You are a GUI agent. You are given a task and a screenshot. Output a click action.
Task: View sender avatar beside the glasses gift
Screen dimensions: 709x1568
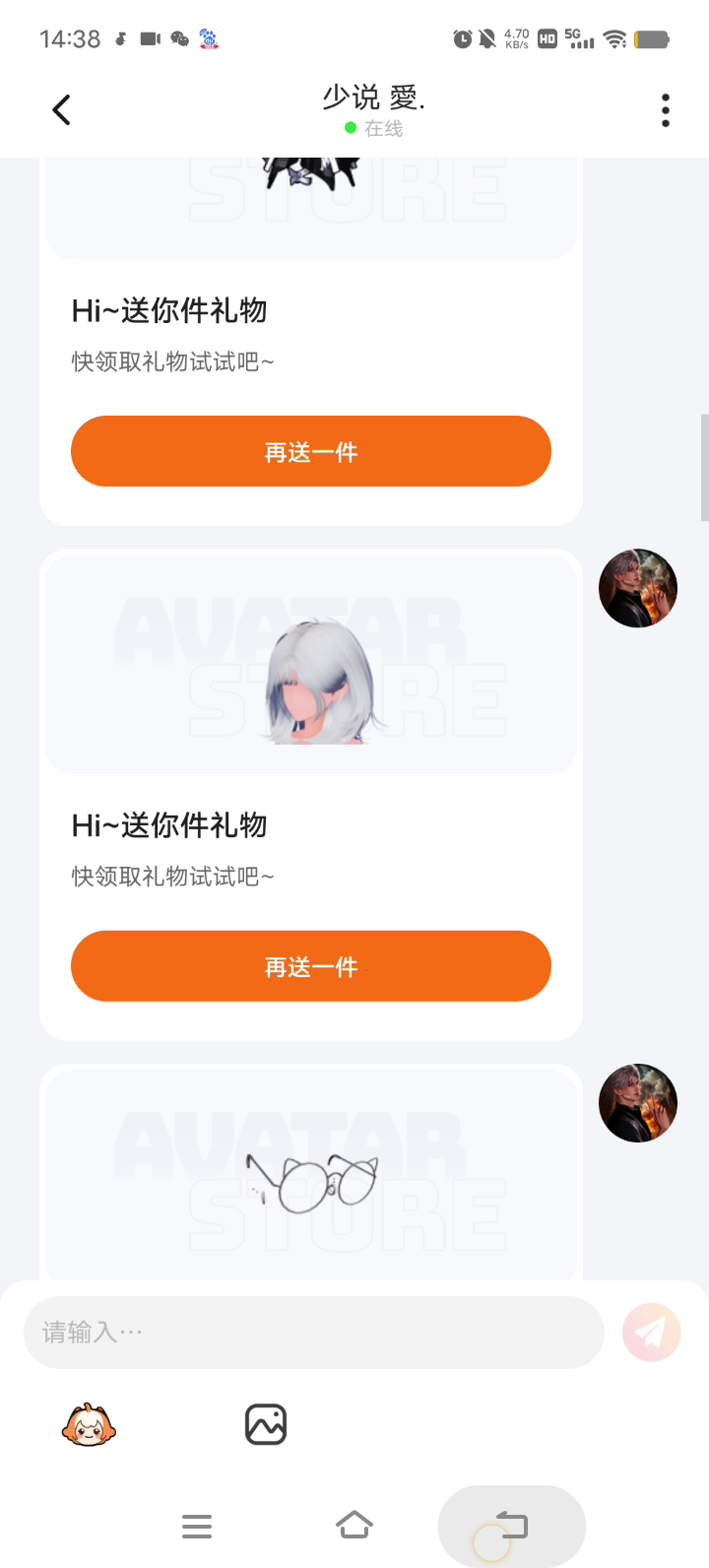click(638, 1103)
